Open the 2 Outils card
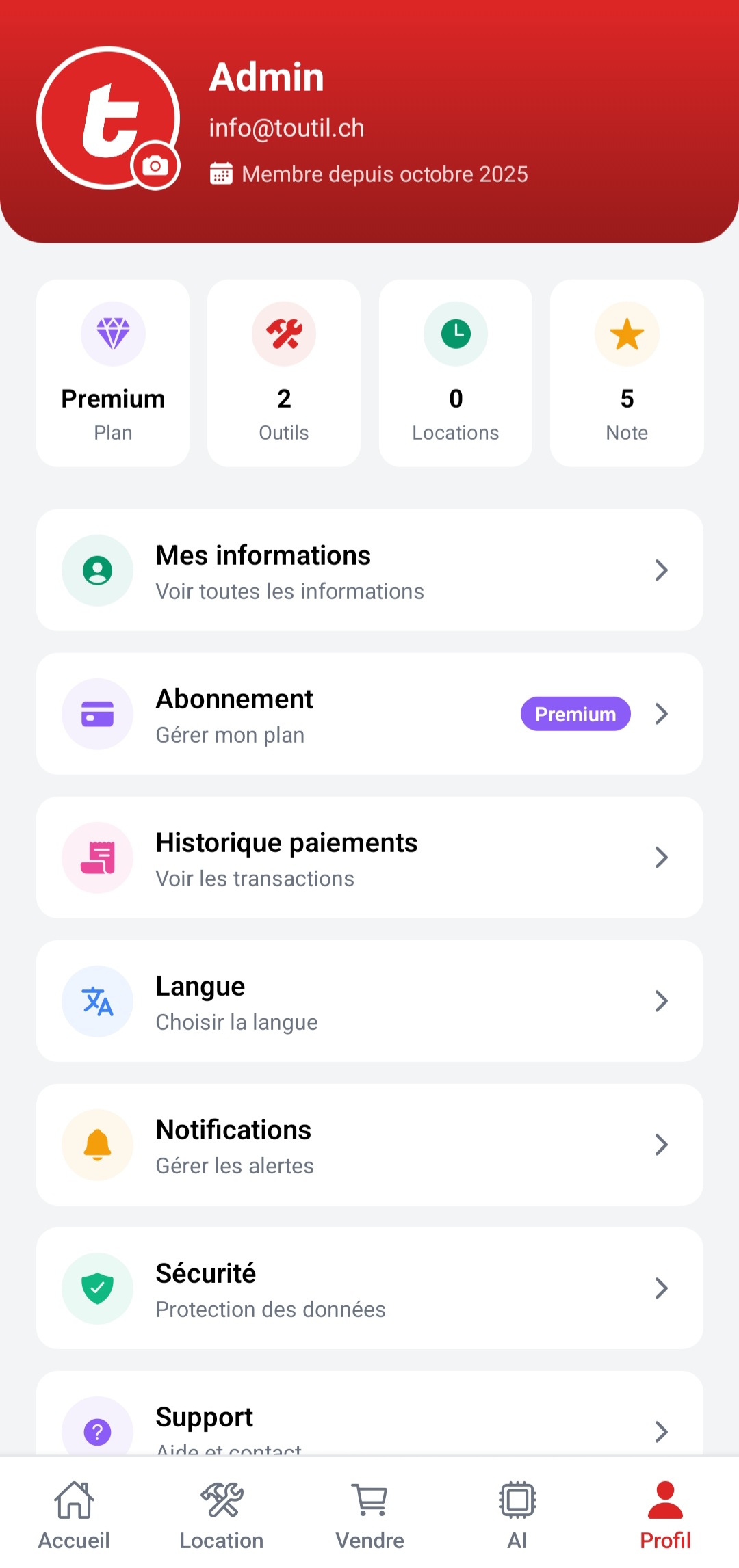 [284, 373]
